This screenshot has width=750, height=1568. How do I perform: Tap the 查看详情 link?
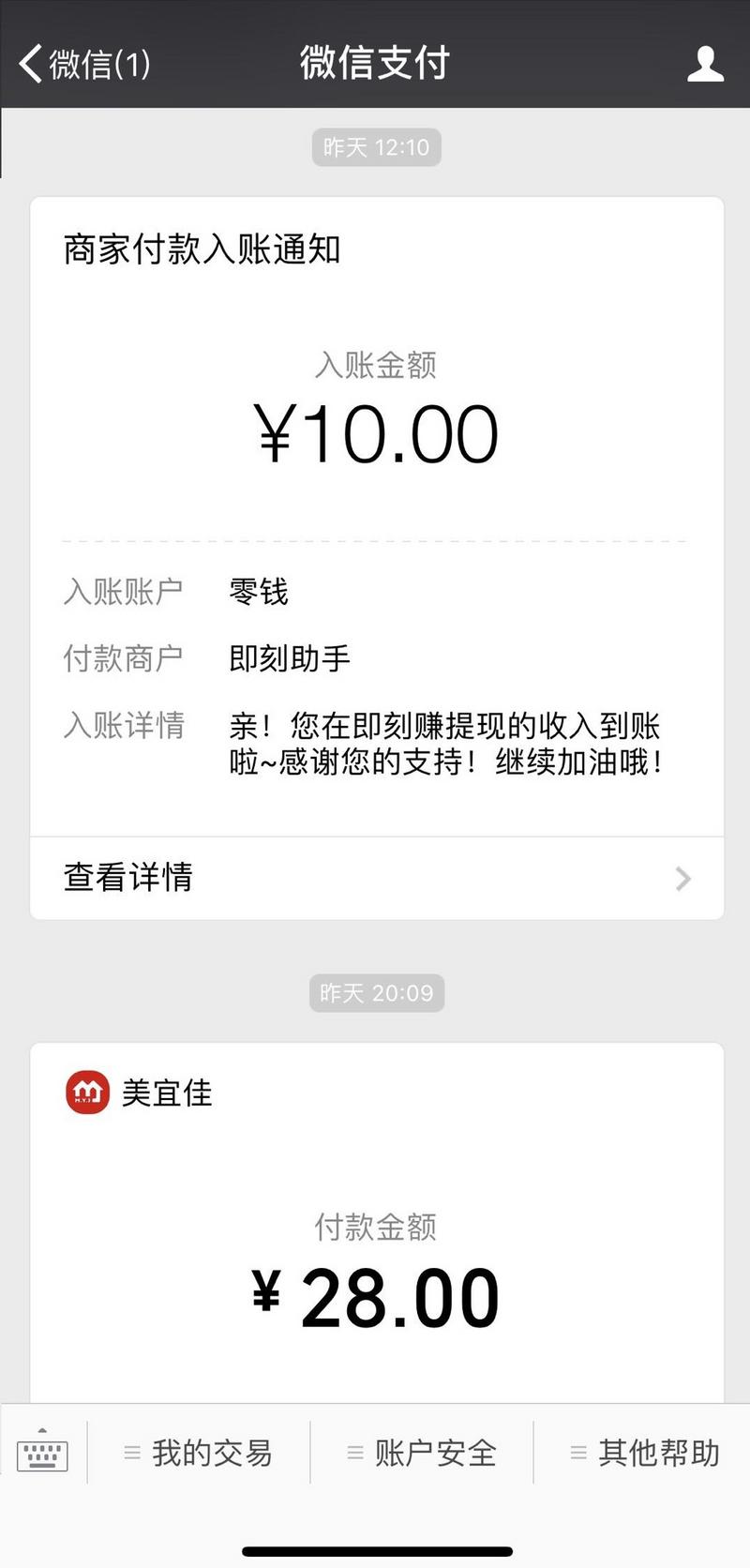127,878
